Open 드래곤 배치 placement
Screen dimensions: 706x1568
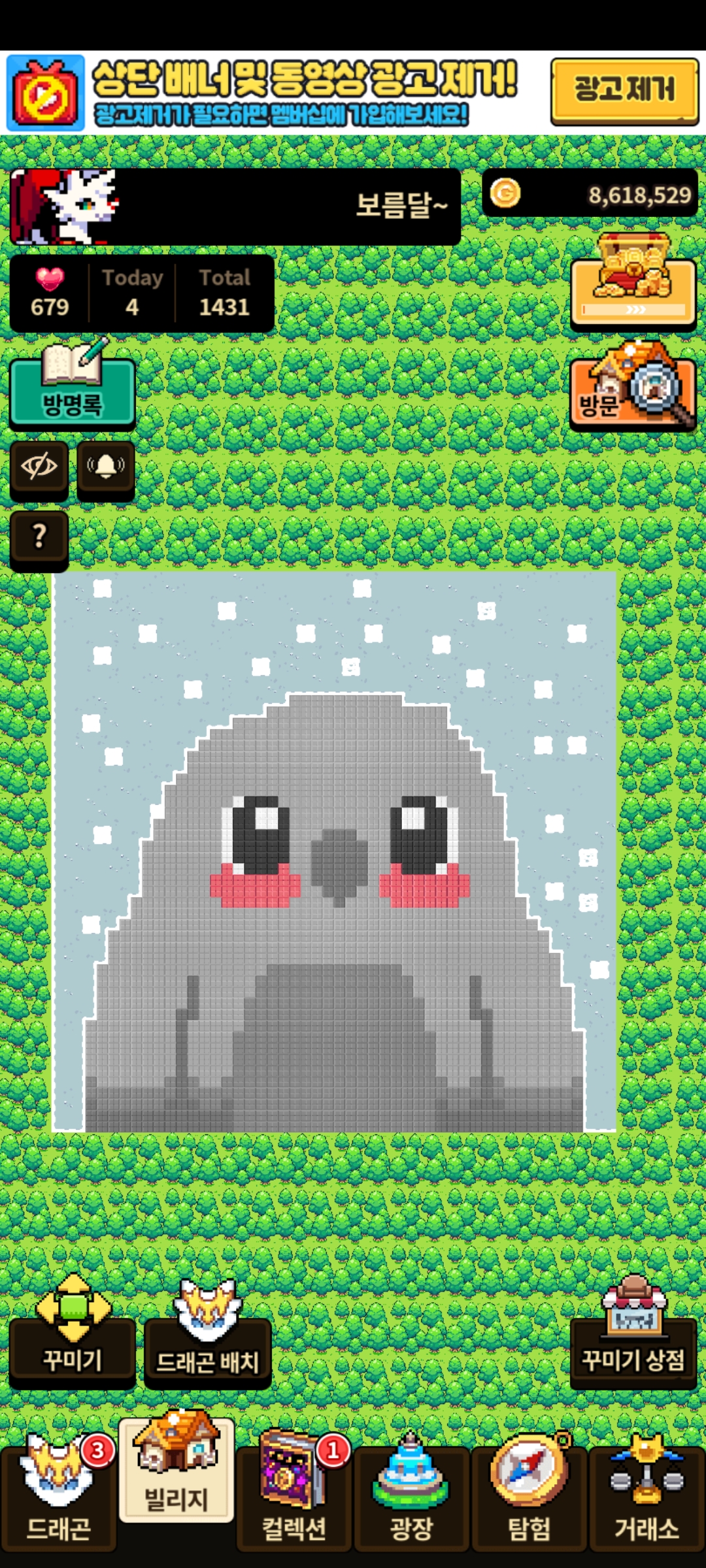point(207,1347)
